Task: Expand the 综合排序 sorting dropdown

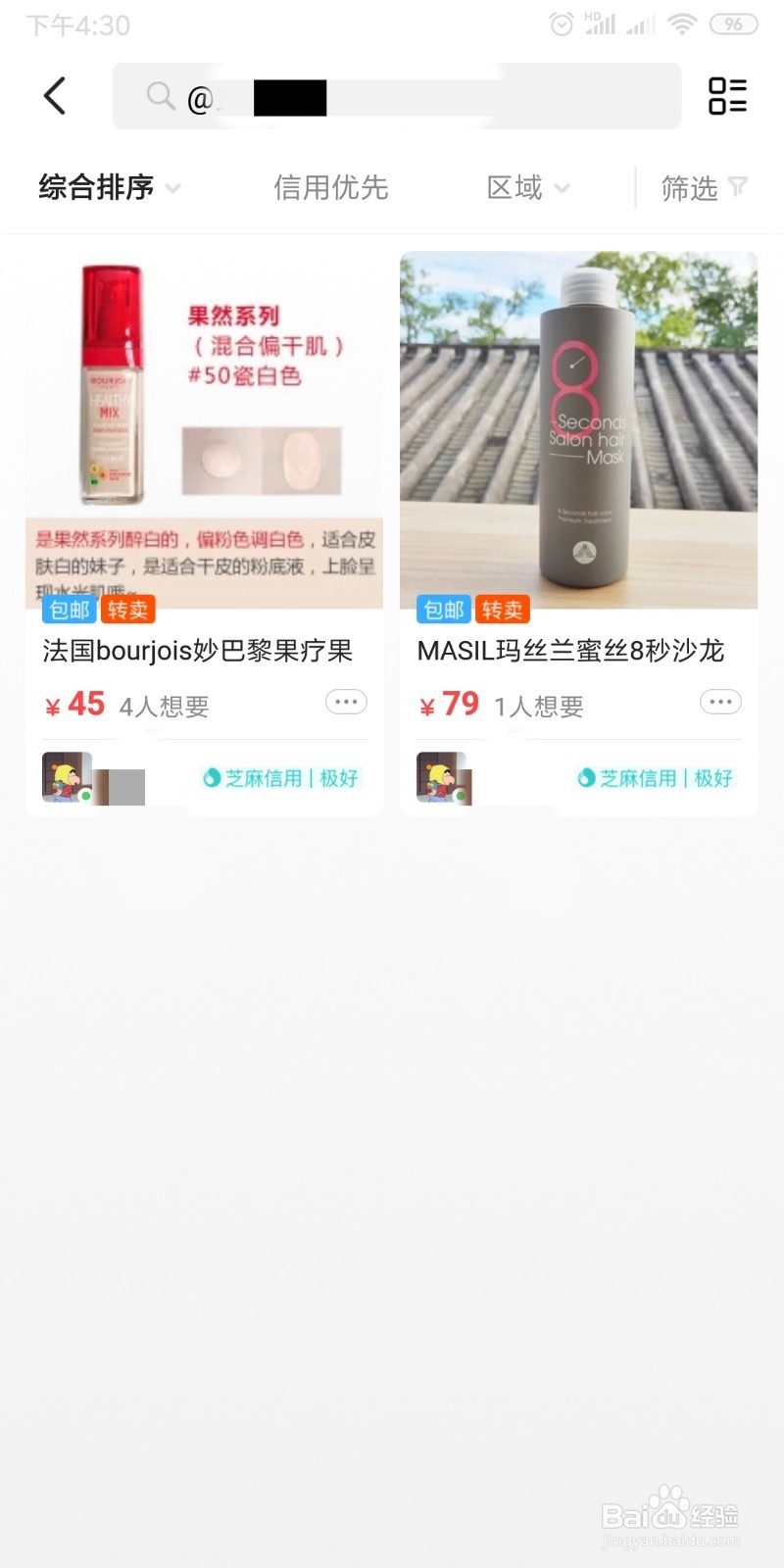Action: (x=110, y=187)
